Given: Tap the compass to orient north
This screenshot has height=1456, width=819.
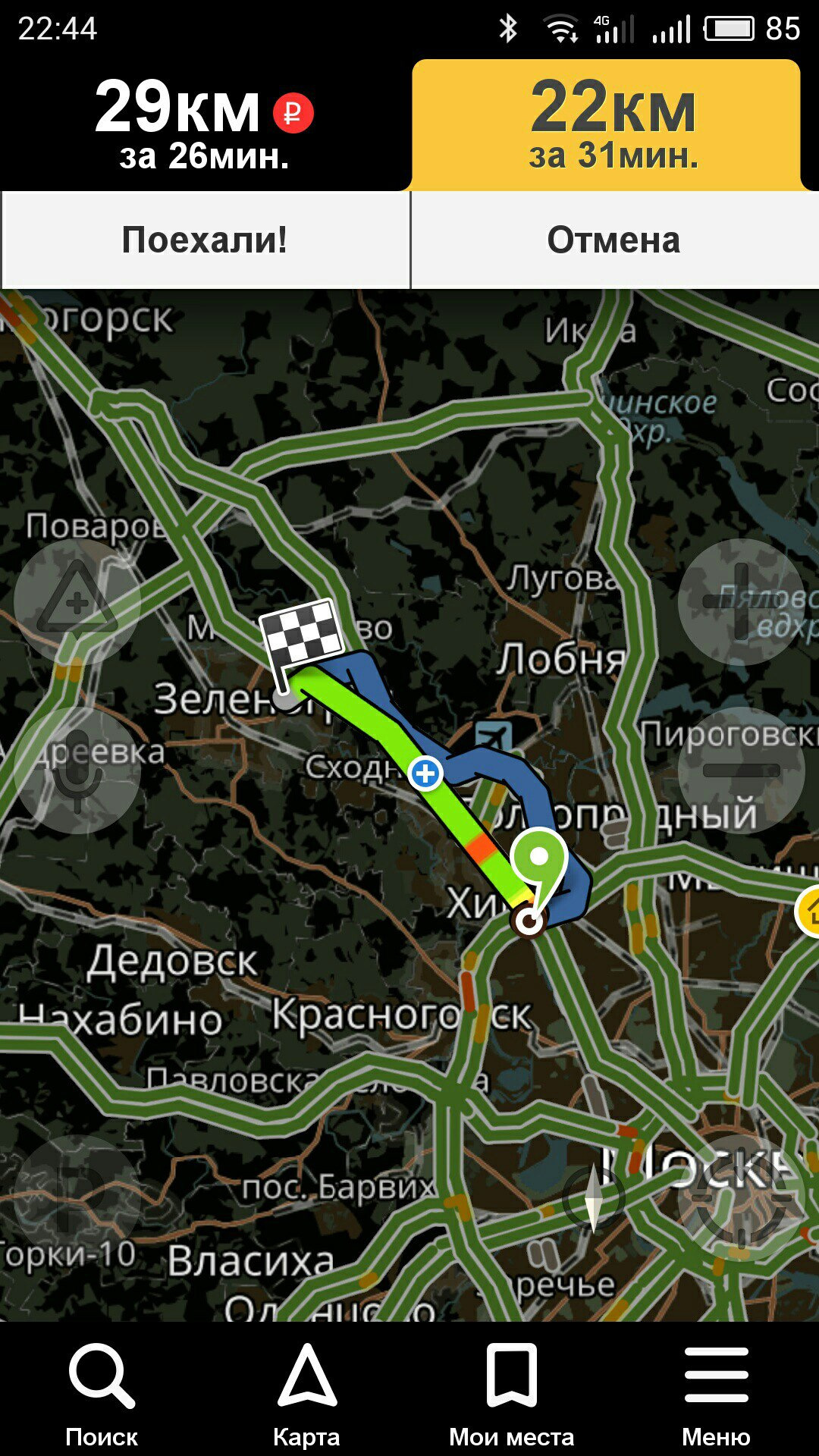Looking at the screenshot, I should pyautogui.click(x=594, y=1197).
